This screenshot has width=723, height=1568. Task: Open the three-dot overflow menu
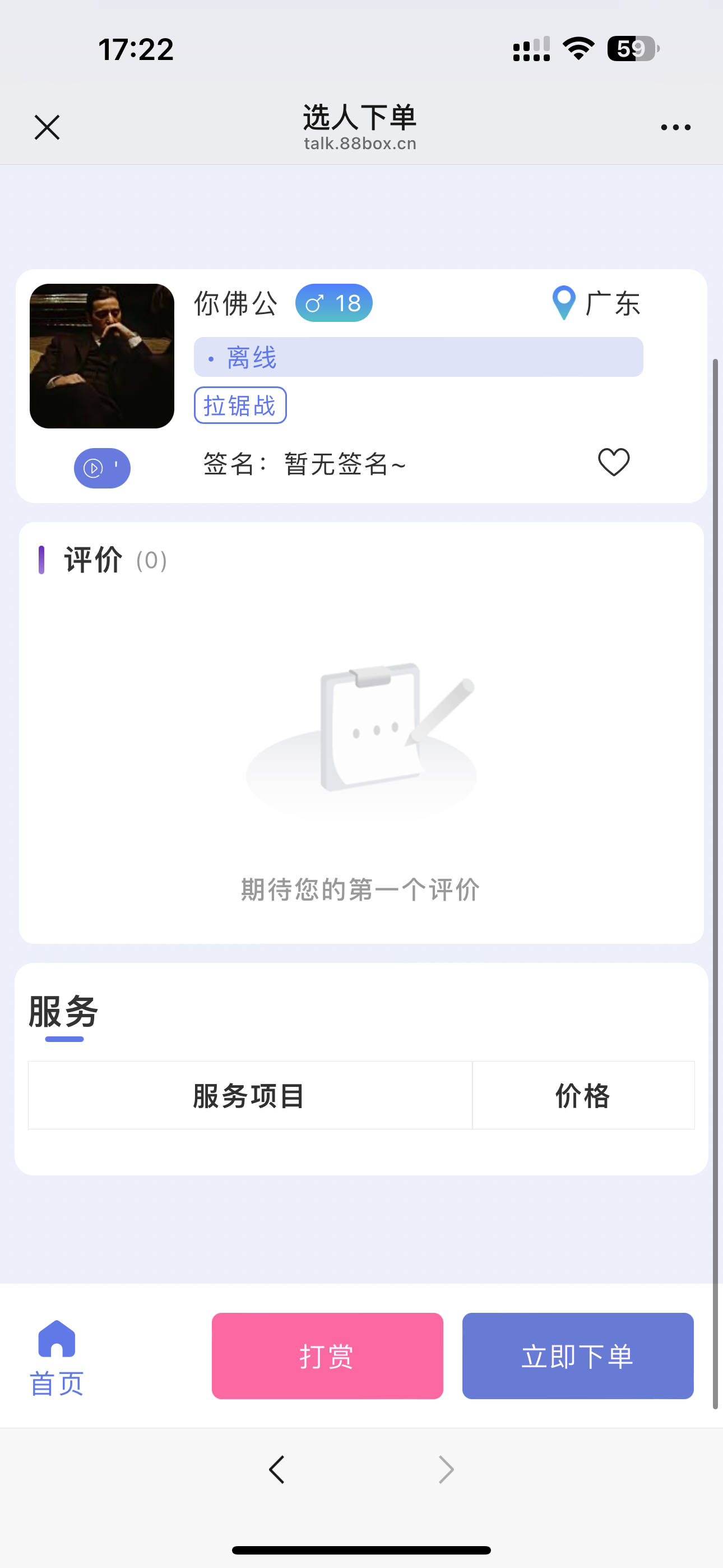click(x=675, y=127)
